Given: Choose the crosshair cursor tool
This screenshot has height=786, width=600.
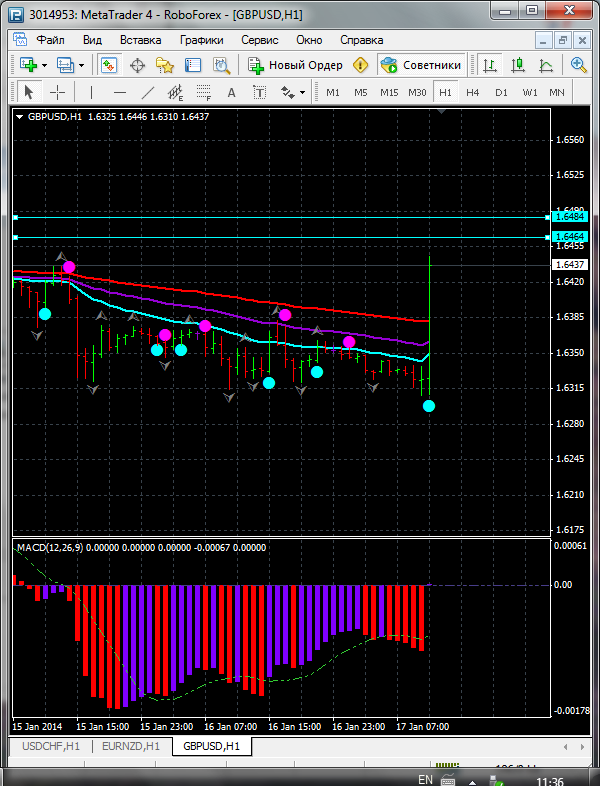Looking at the screenshot, I should (58, 92).
